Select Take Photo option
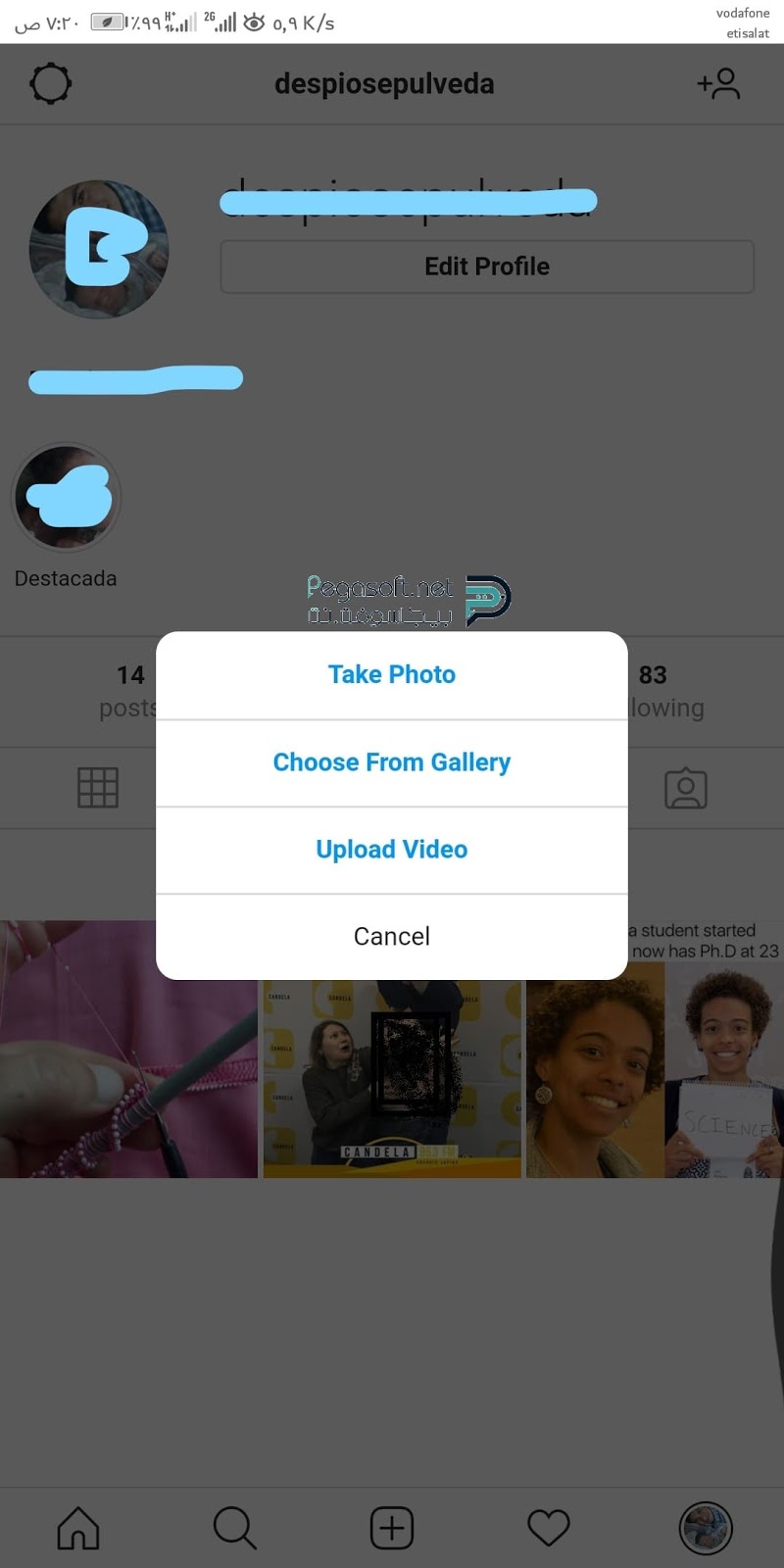The height and width of the screenshot is (1568, 784). [x=392, y=675]
